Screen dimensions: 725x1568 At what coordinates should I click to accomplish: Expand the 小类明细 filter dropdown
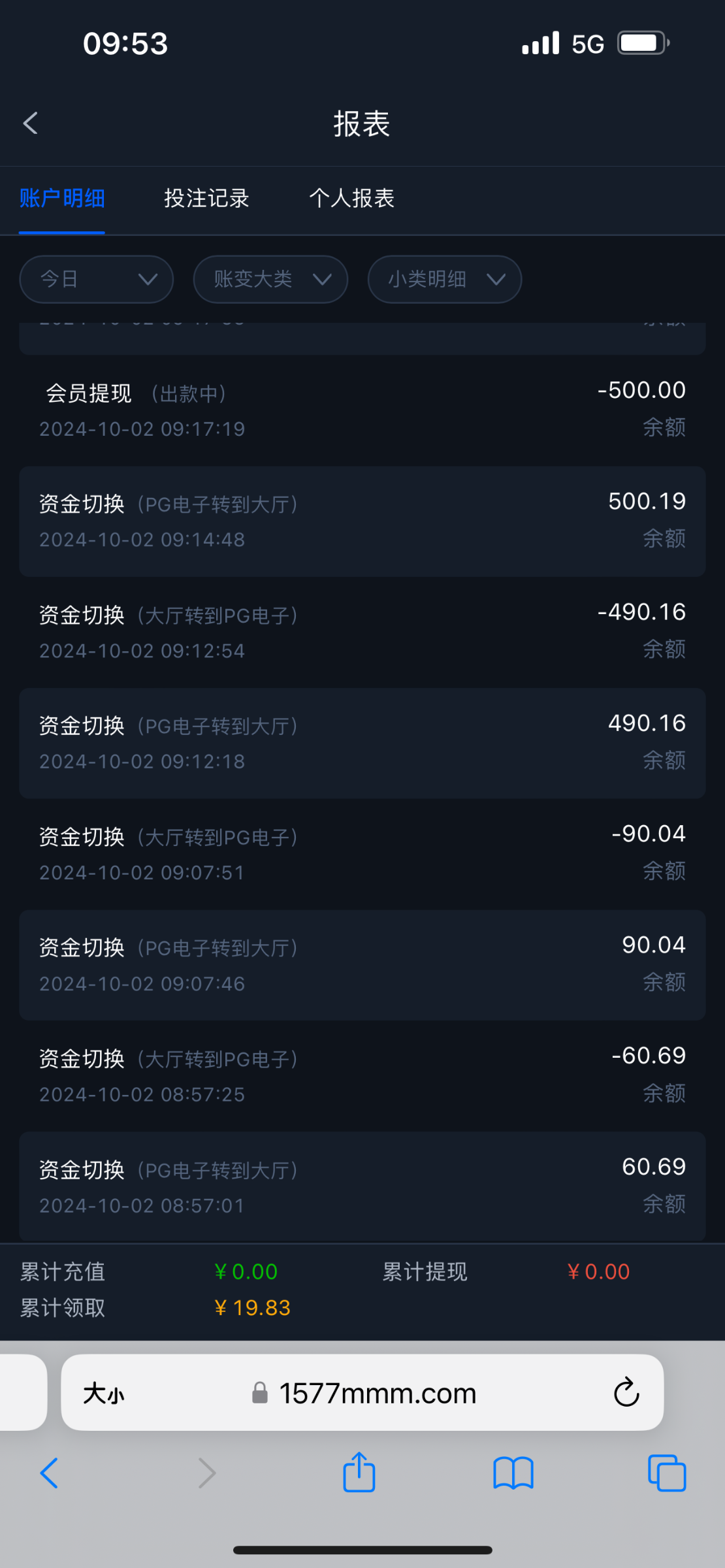click(x=444, y=280)
